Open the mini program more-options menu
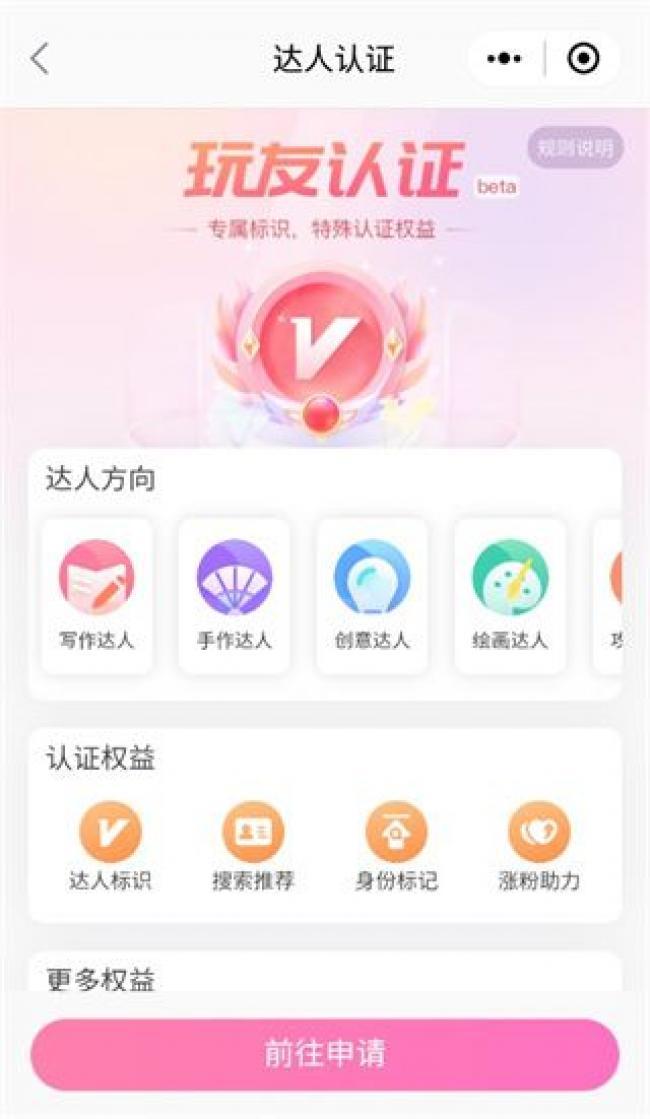The width and height of the screenshot is (650, 1119). (504, 60)
